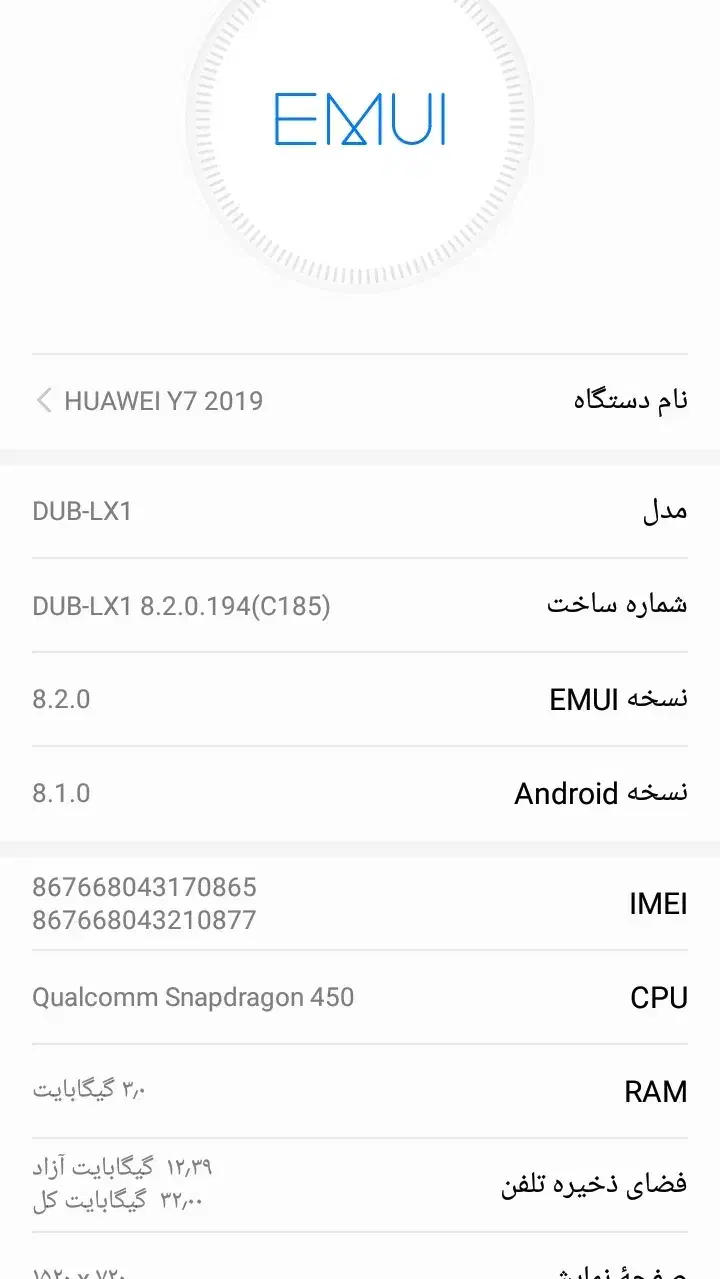Tap the first IMEI number 867668043170865
The height and width of the screenshot is (1279, 720).
click(x=145, y=886)
